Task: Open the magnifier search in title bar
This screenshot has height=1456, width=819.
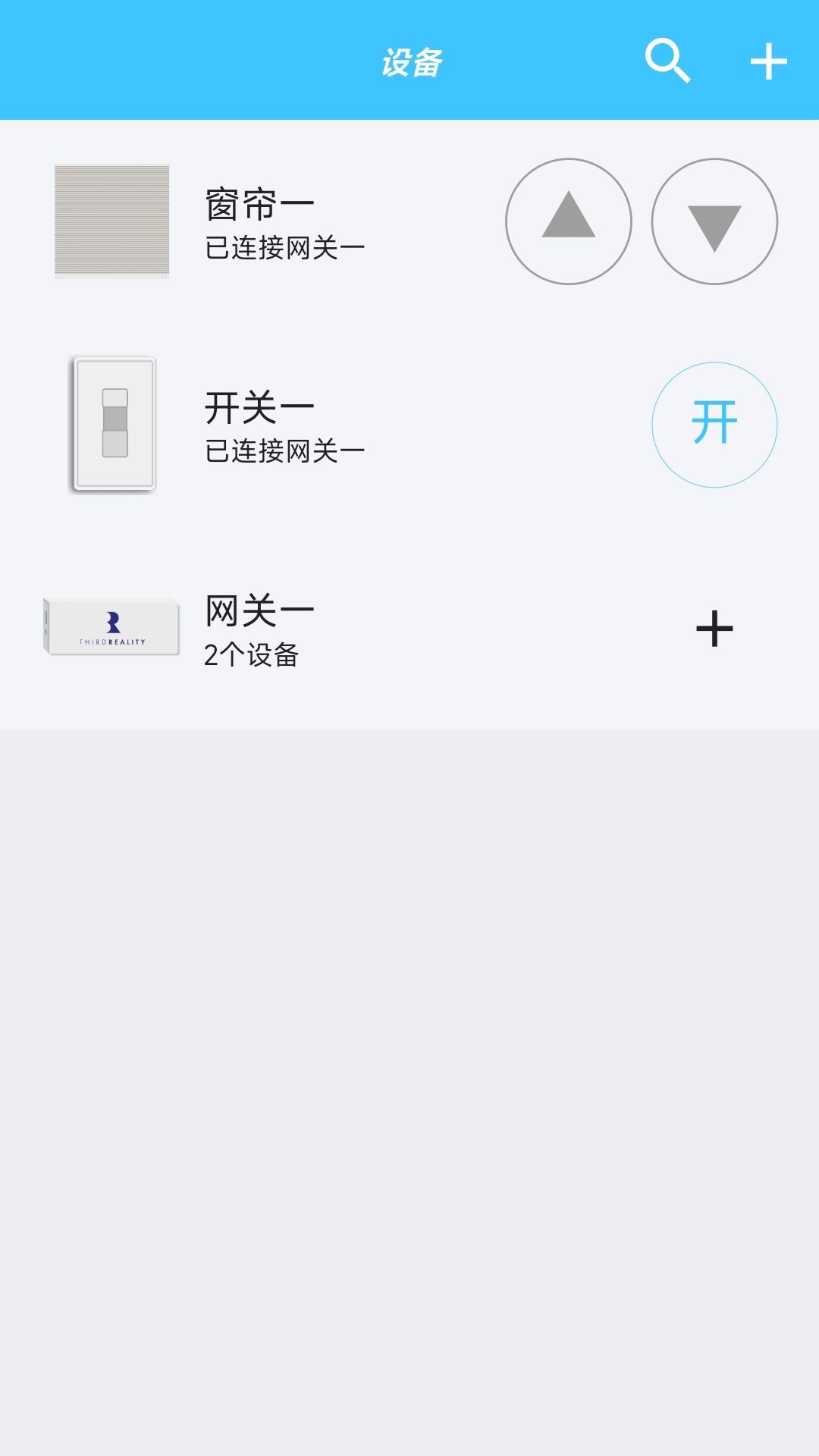Action: [x=669, y=61]
